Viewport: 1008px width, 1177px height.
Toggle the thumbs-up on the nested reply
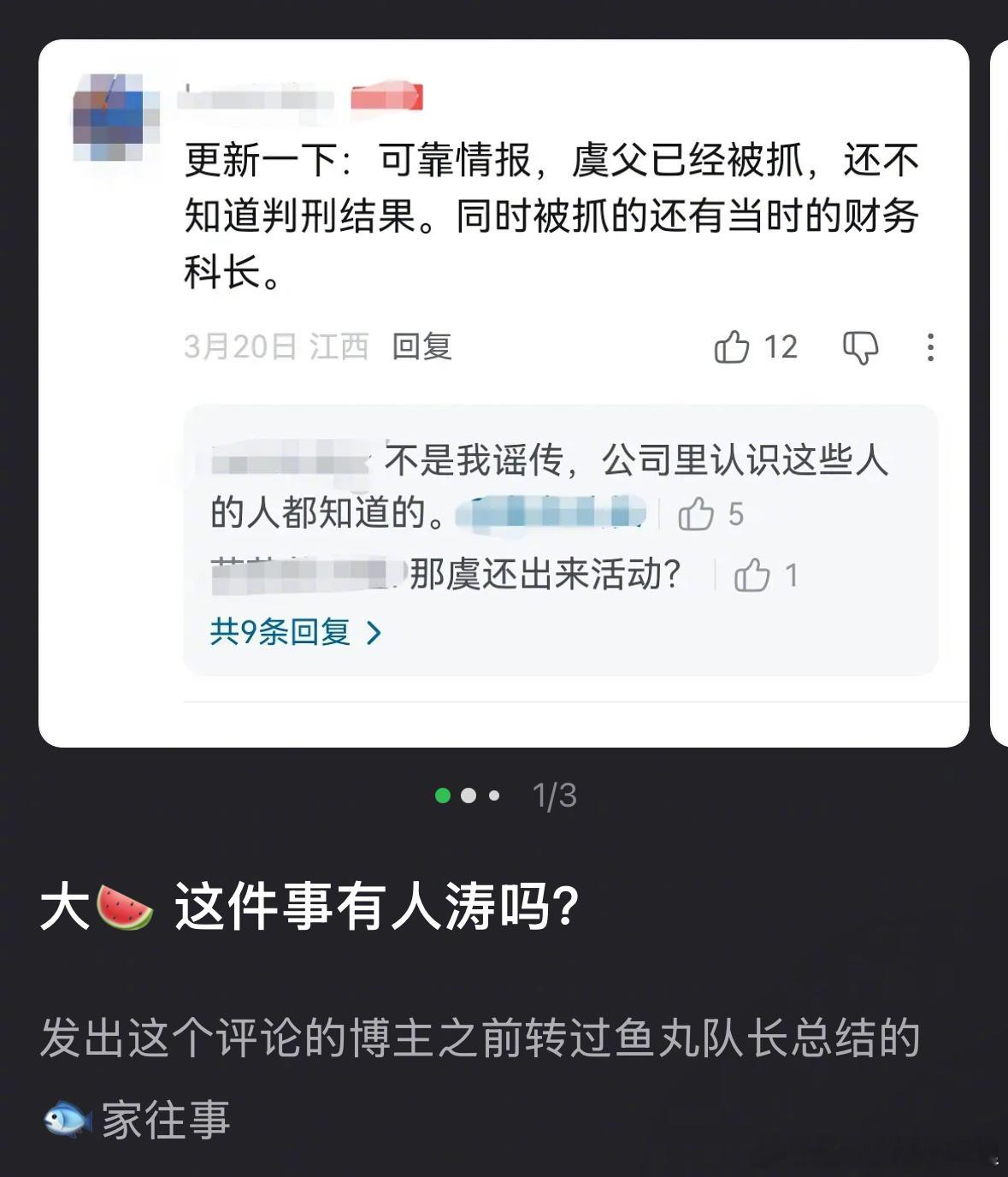pyautogui.click(x=697, y=513)
